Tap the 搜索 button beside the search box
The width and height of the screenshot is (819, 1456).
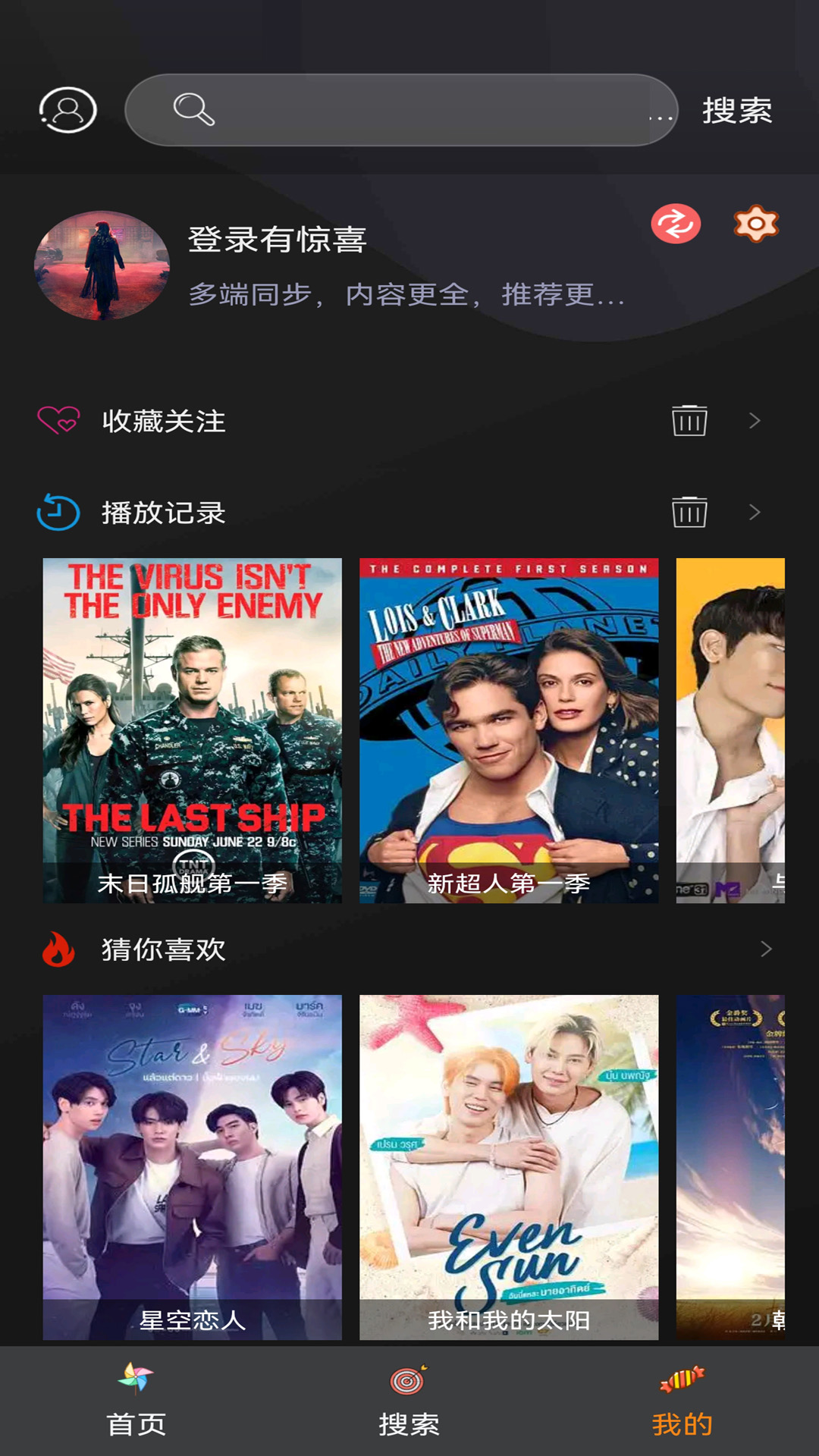point(737,111)
